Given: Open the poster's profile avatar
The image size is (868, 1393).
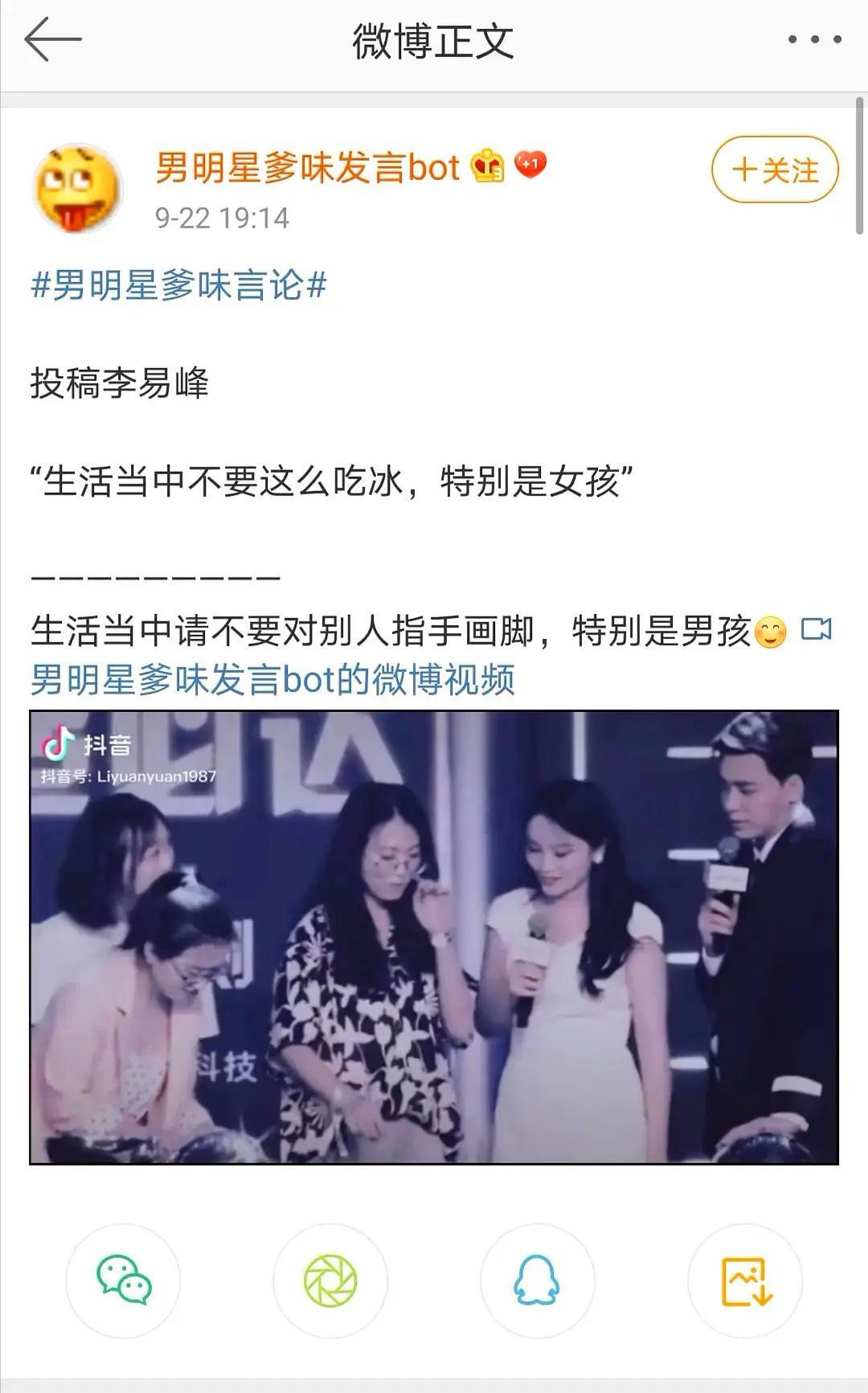Looking at the screenshot, I should click(x=77, y=189).
